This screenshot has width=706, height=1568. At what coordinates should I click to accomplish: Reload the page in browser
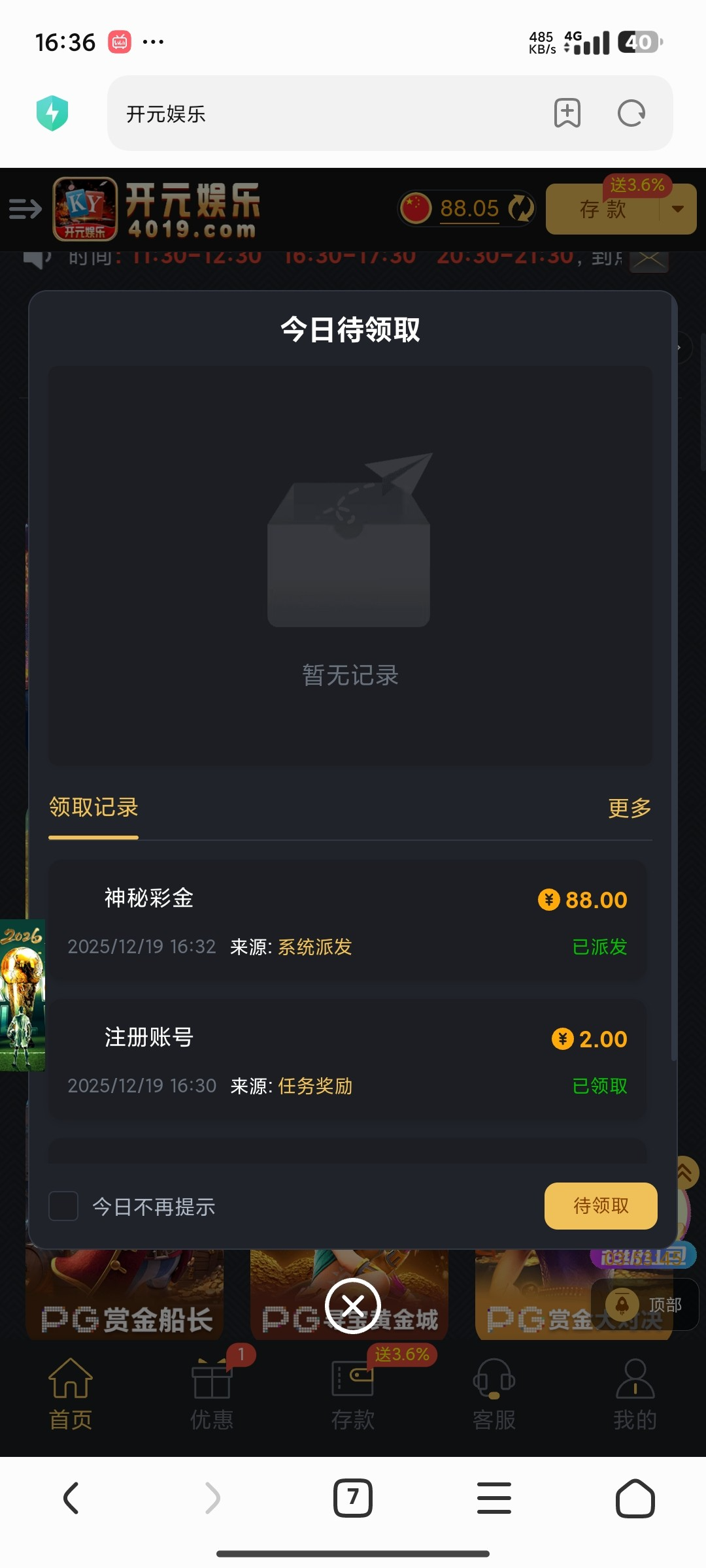(631, 114)
